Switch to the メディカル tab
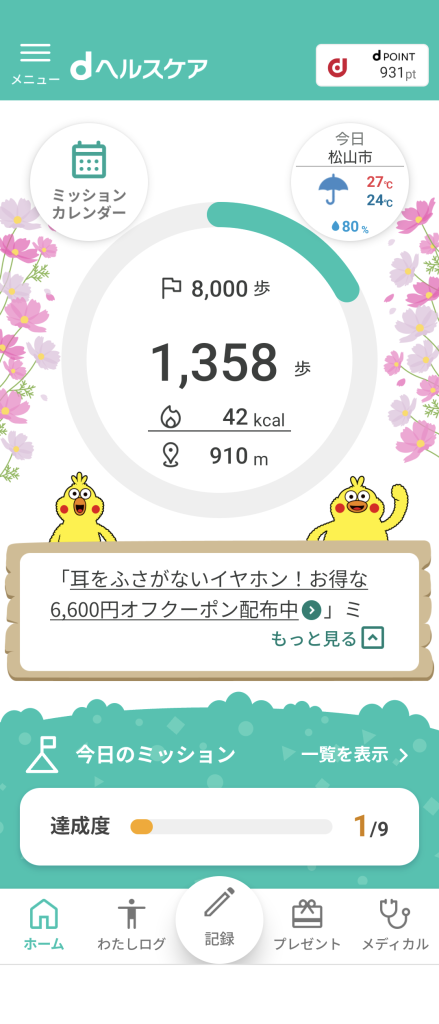Screen dimensions: 439x1024 click(395, 925)
